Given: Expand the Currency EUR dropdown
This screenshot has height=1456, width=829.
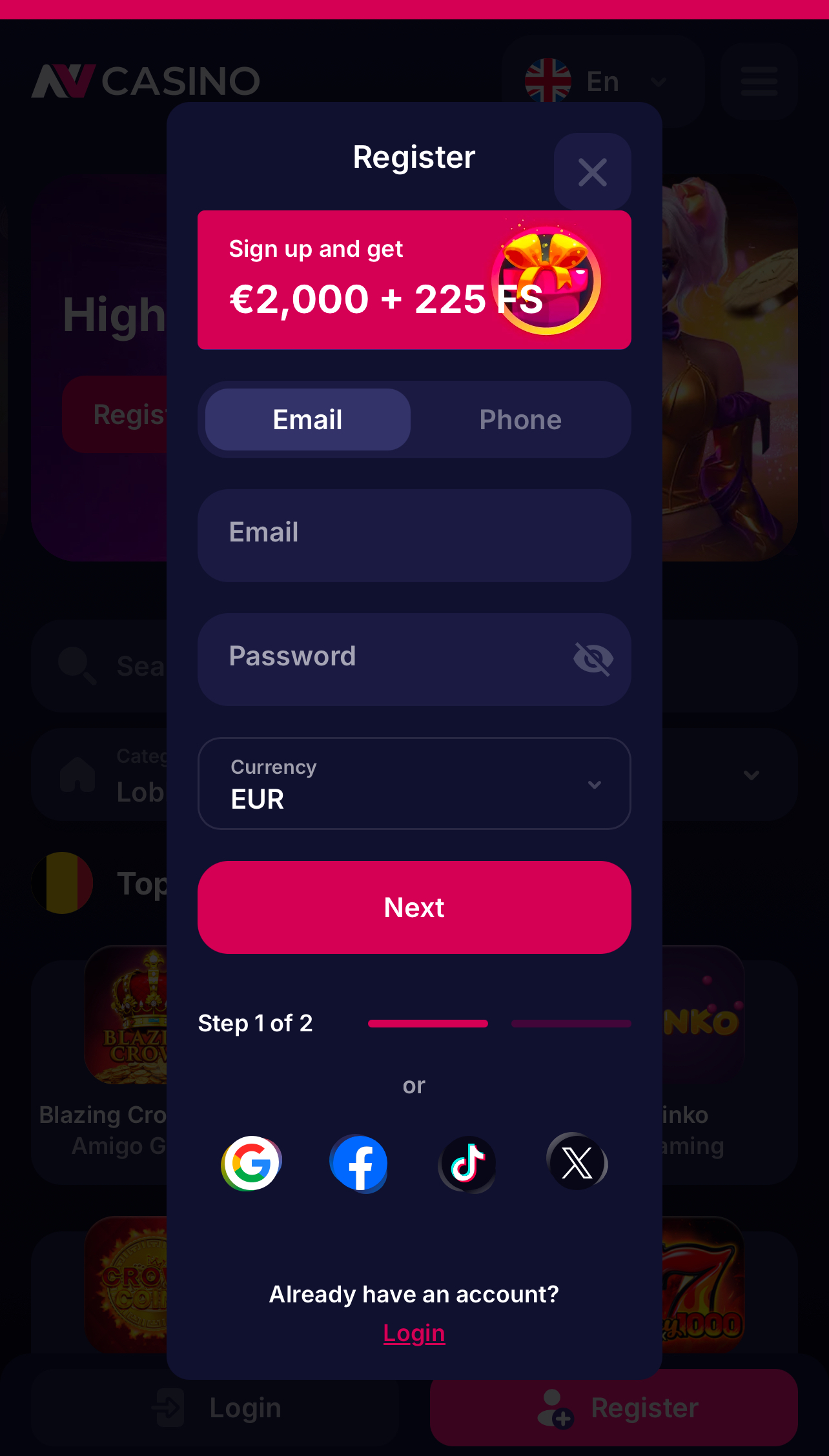Looking at the screenshot, I should pyautogui.click(x=414, y=784).
